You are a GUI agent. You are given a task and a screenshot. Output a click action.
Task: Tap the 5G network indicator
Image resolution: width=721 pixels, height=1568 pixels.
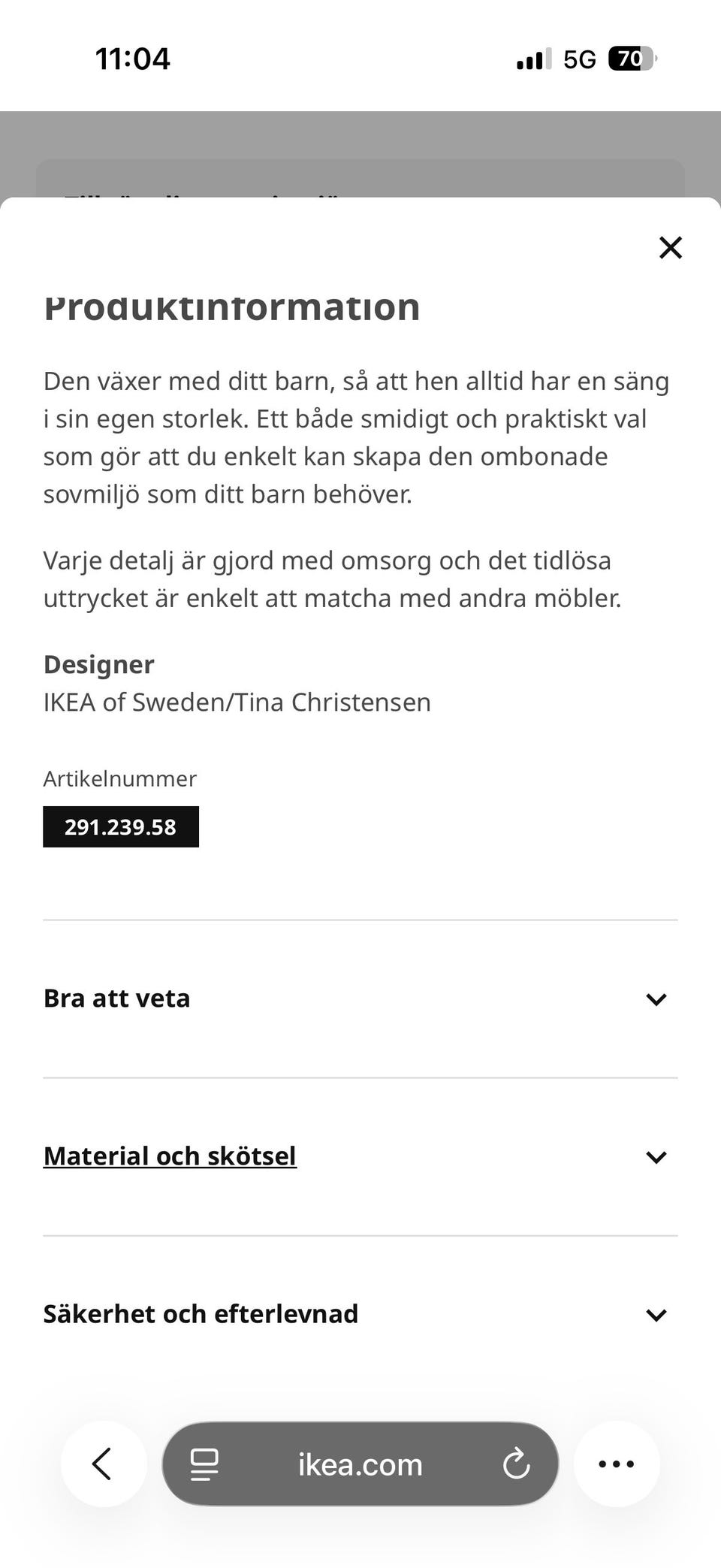pyautogui.click(x=578, y=59)
